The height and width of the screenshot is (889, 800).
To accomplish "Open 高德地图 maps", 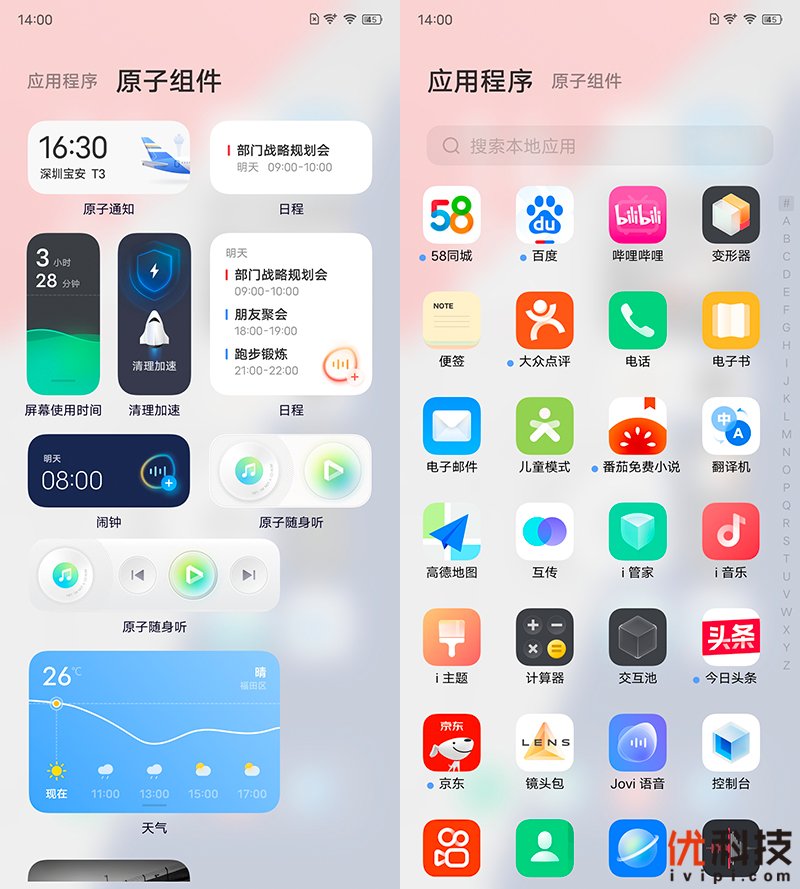I will pyautogui.click(x=451, y=531).
